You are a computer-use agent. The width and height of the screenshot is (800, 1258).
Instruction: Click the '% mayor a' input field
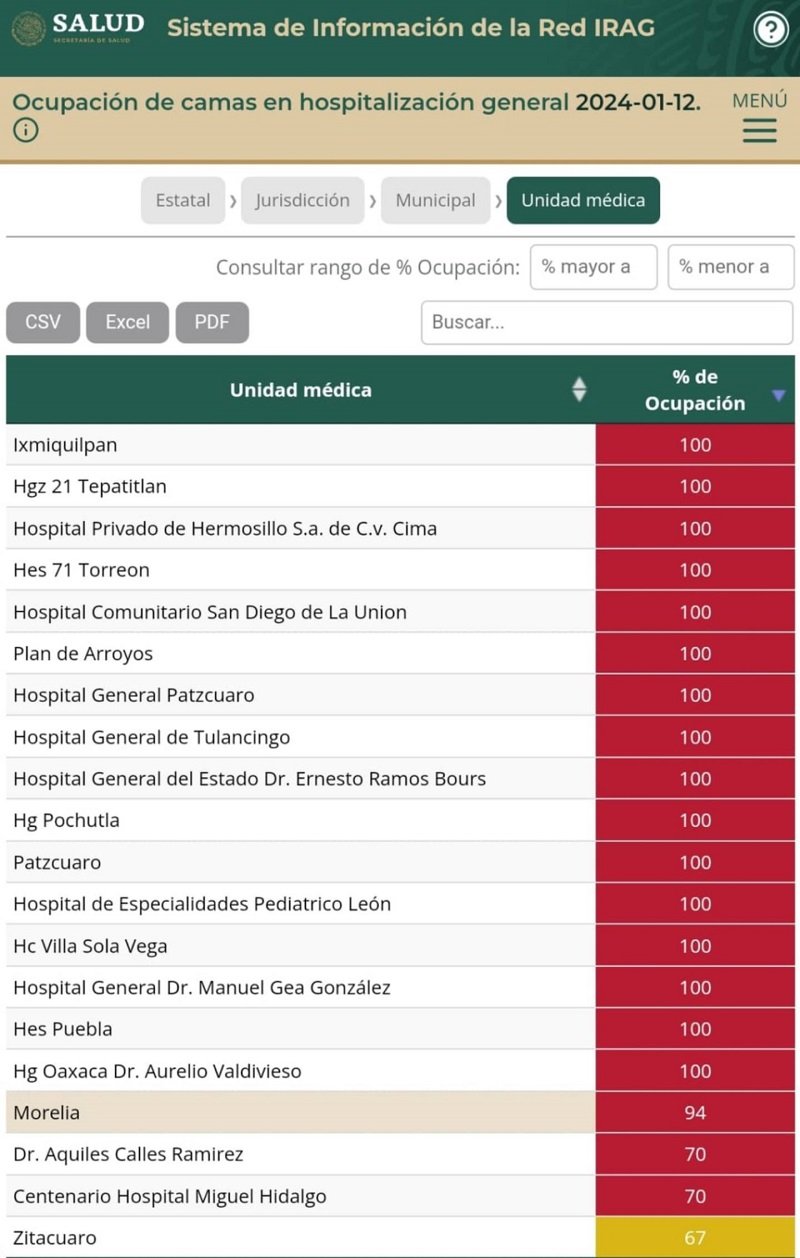tap(593, 267)
